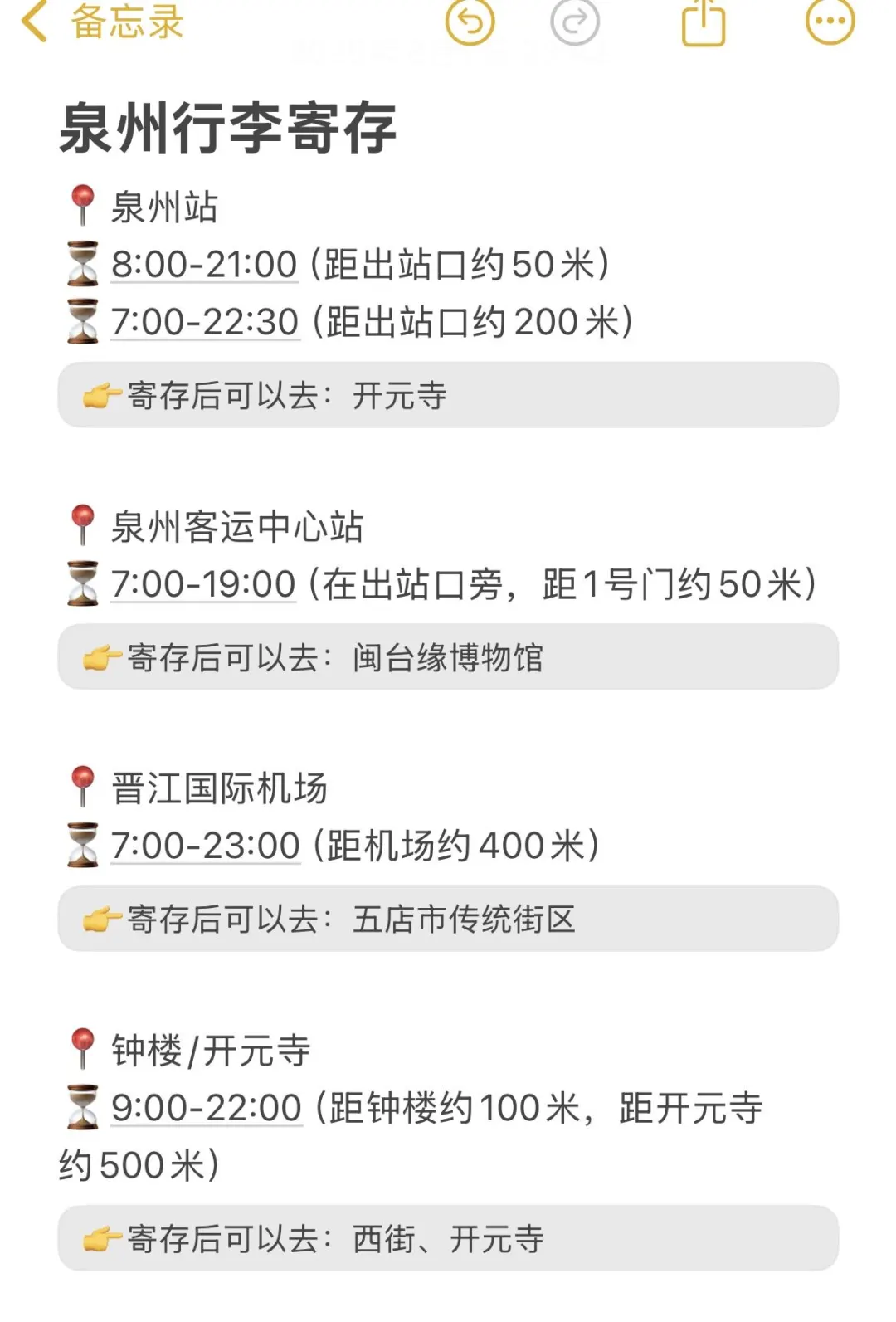Open the more options menu
Screen dimensions: 896x1322
point(830,22)
